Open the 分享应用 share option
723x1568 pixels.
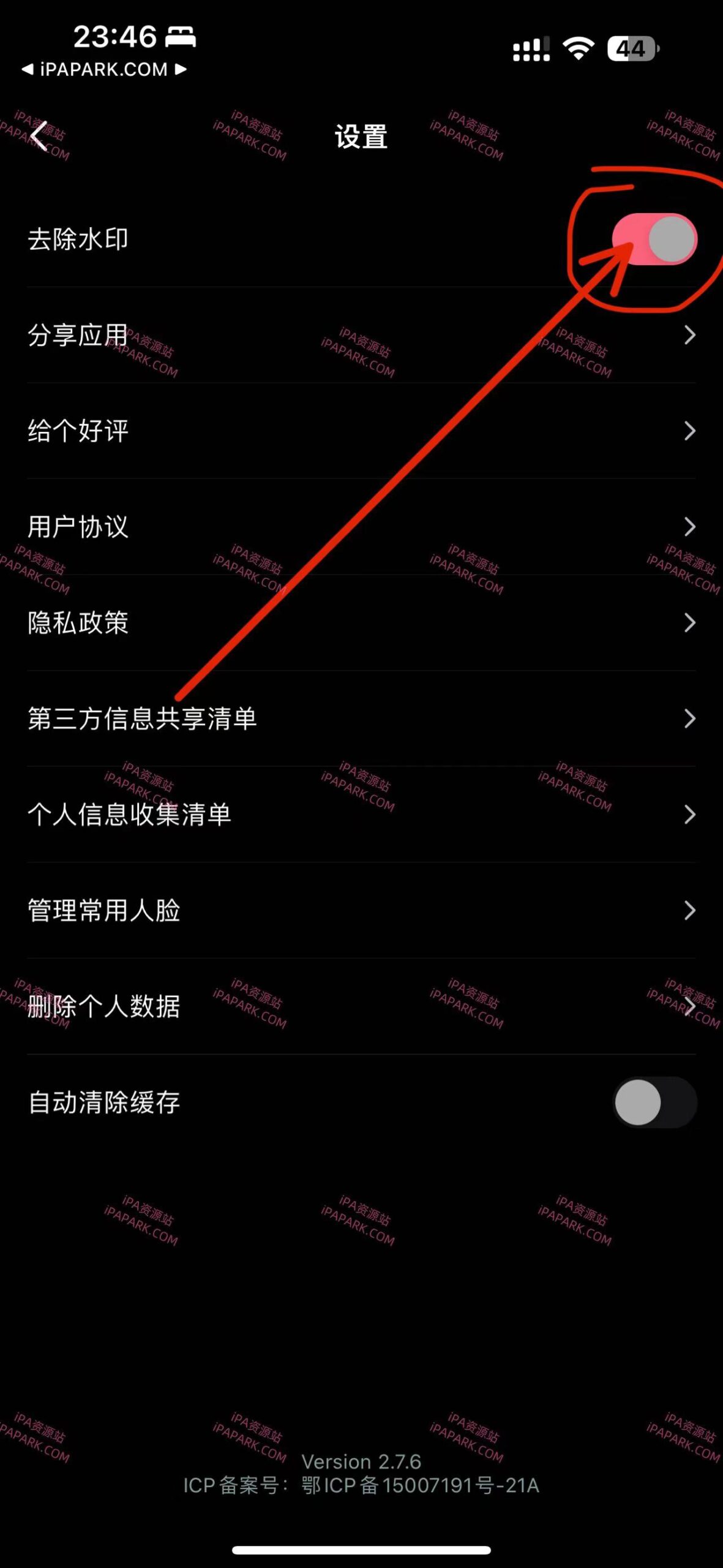pyautogui.click(x=77, y=336)
